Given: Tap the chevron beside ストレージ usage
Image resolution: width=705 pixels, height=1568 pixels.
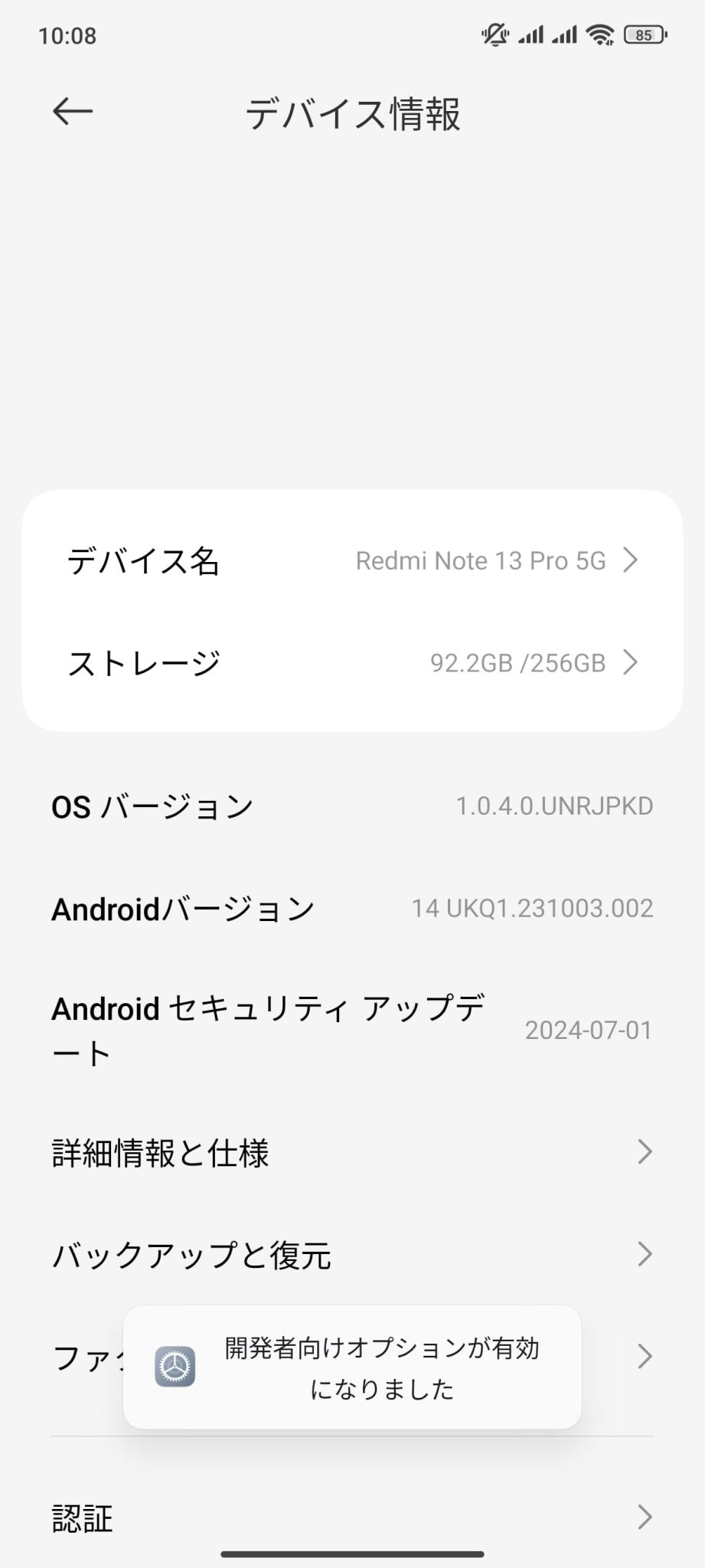Looking at the screenshot, I should point(632,663).
